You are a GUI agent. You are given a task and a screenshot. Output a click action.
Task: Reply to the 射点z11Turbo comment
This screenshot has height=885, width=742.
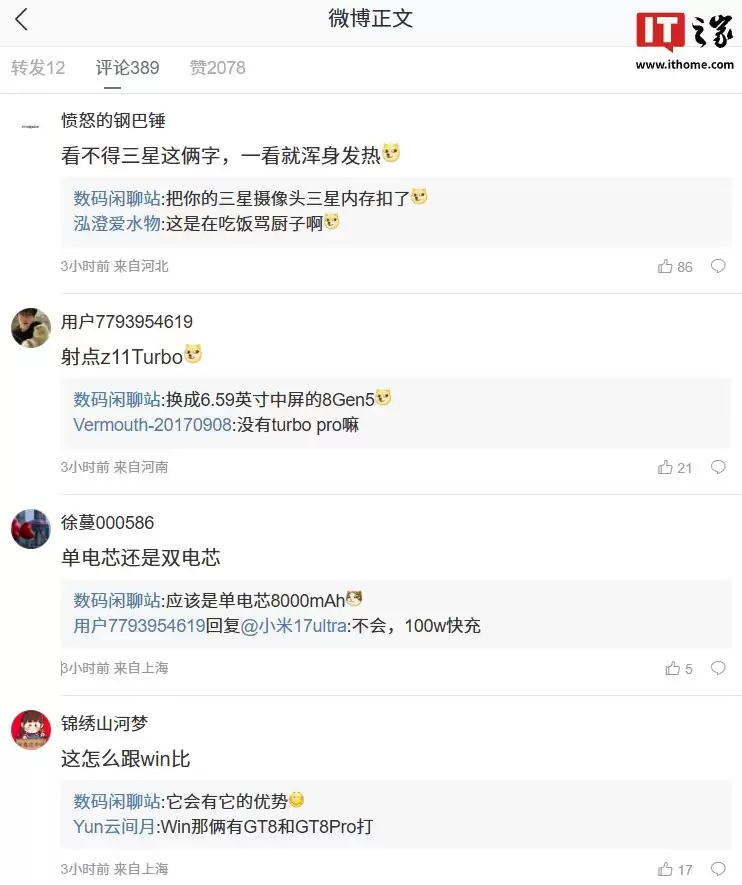click(718, 468)
